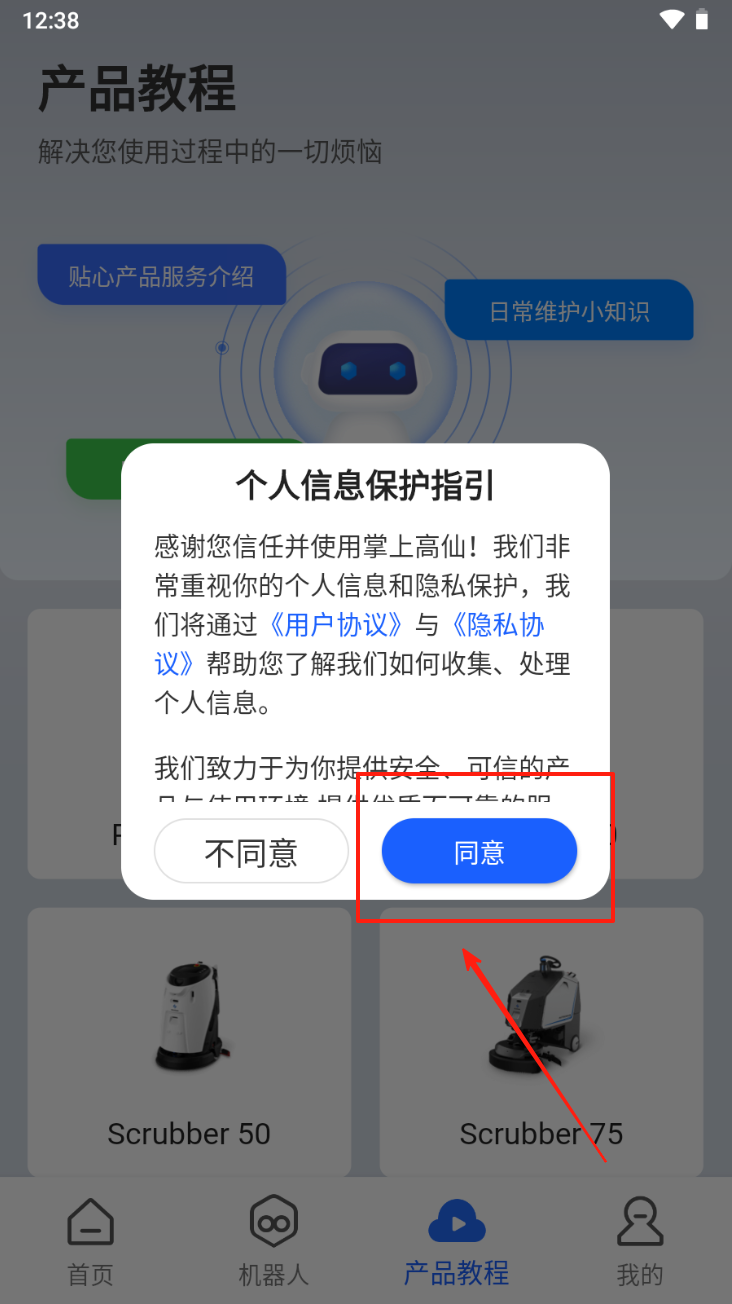Switch to the 机器人 tab
This screenshot has width=732, height=1304.
273,1240
